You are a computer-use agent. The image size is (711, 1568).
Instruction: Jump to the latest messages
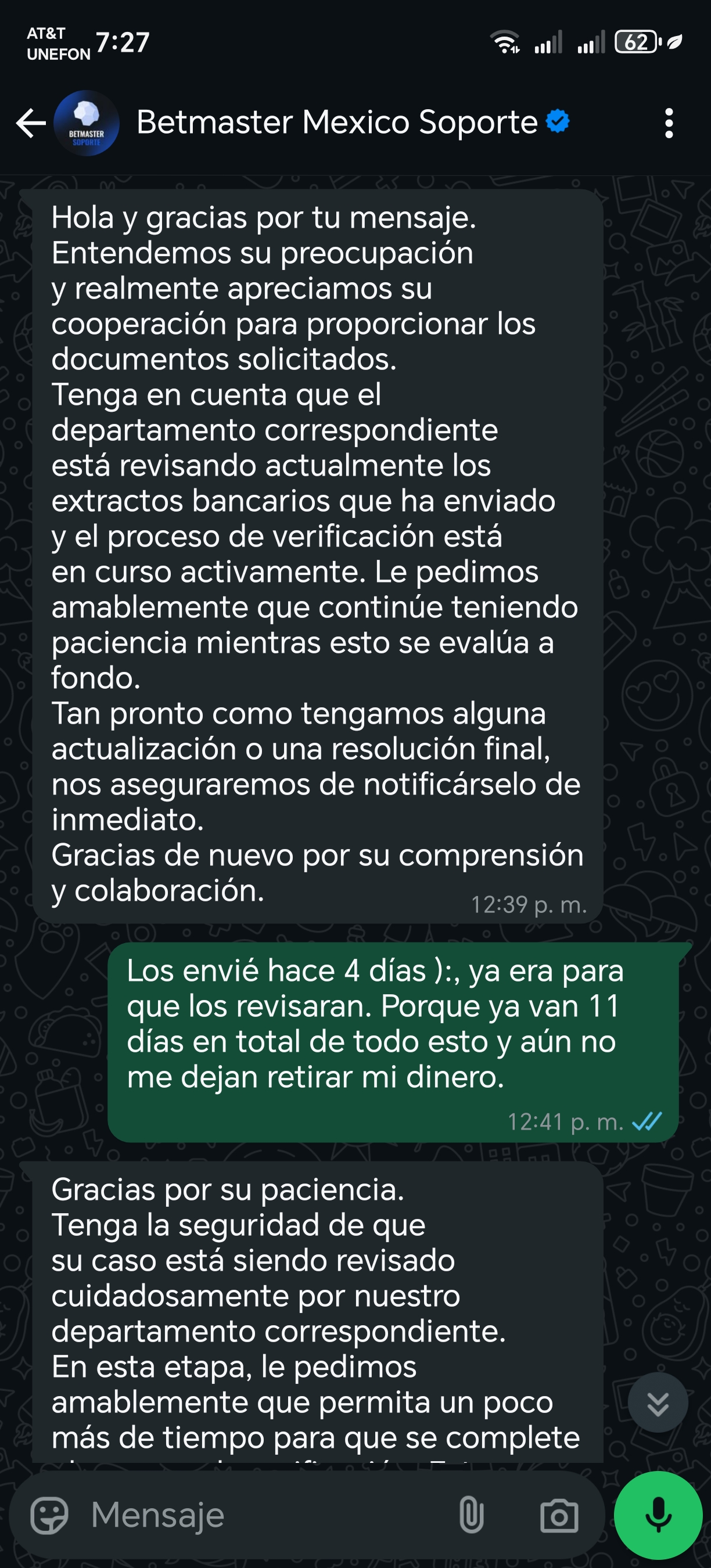point(658,1403)
